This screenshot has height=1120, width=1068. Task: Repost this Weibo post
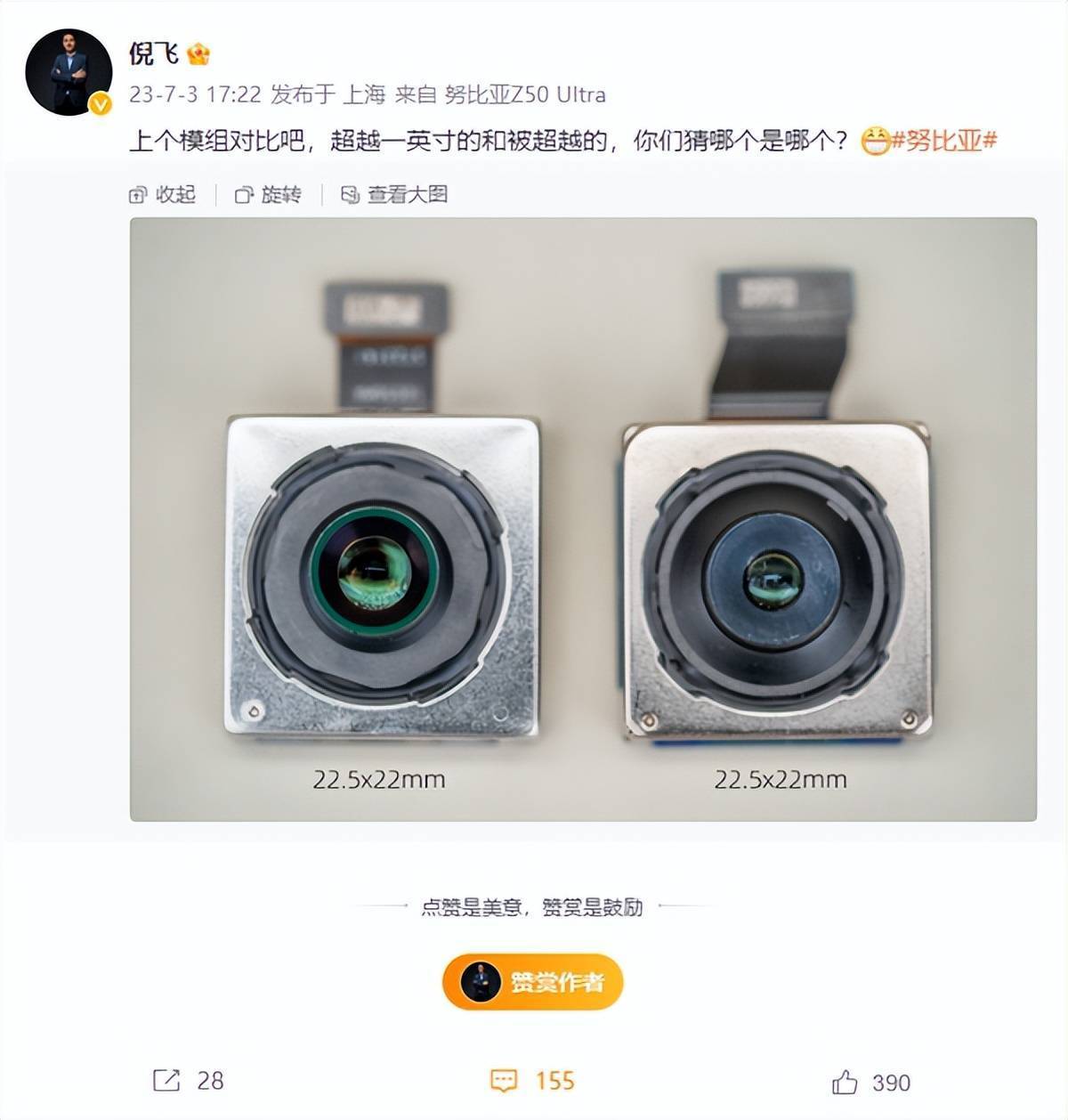coord(188,1081)
